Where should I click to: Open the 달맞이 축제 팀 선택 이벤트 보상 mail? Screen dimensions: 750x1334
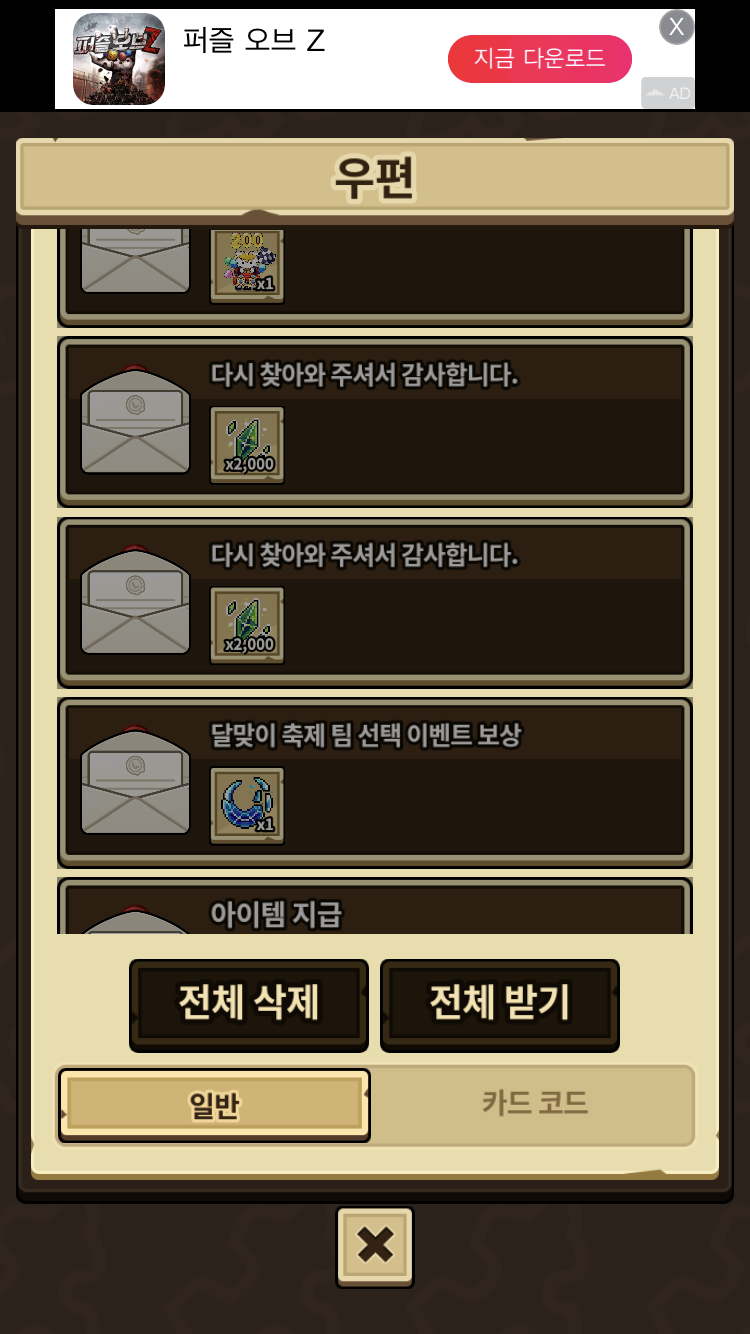click(374, 782)
